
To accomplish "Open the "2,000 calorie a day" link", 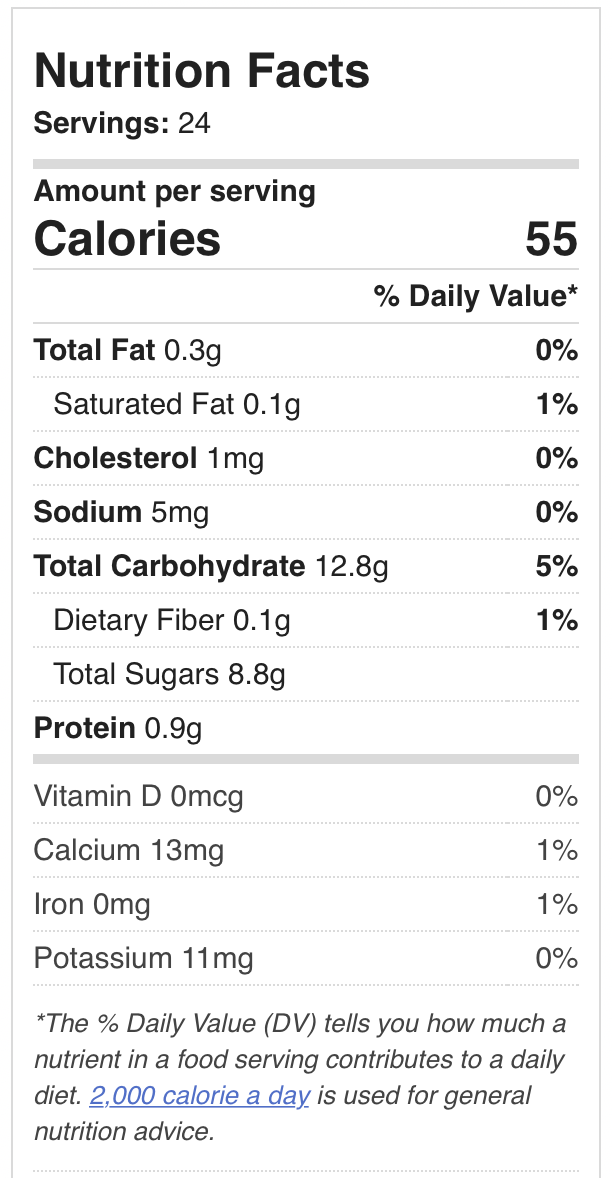I will (199, 1095).
